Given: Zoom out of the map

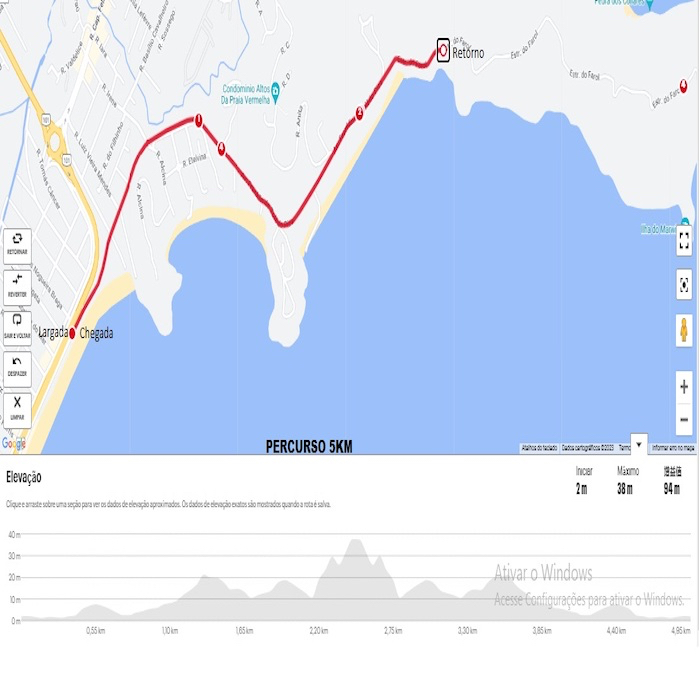Looking at the screenshot, I should pyautogui.click(x=684, y=419).
